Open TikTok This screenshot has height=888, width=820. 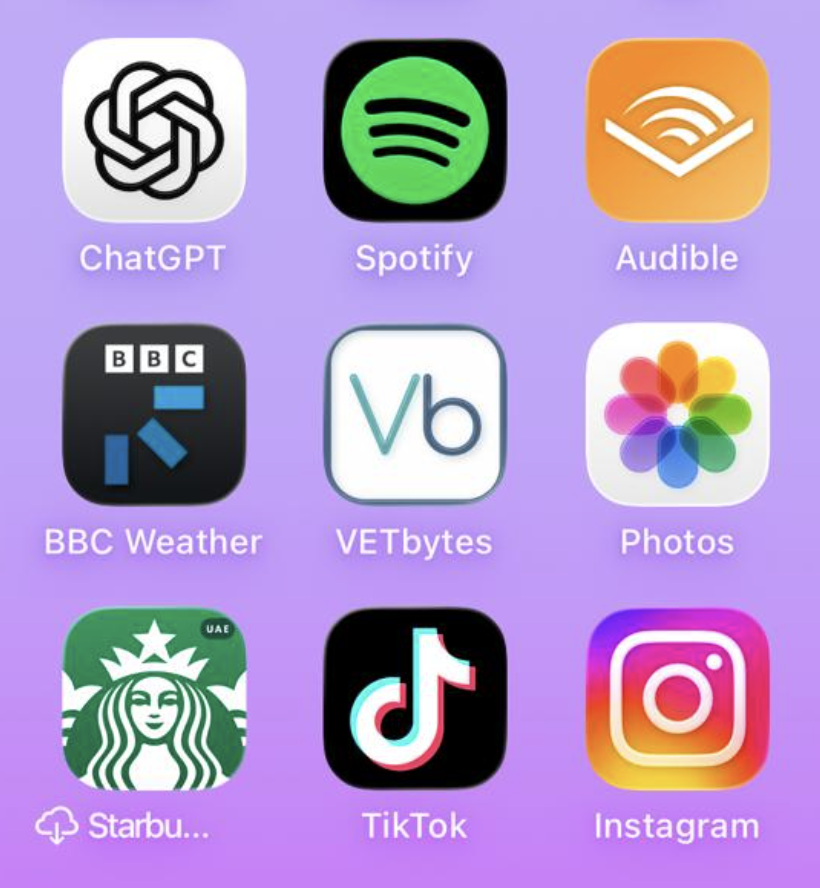415,698
